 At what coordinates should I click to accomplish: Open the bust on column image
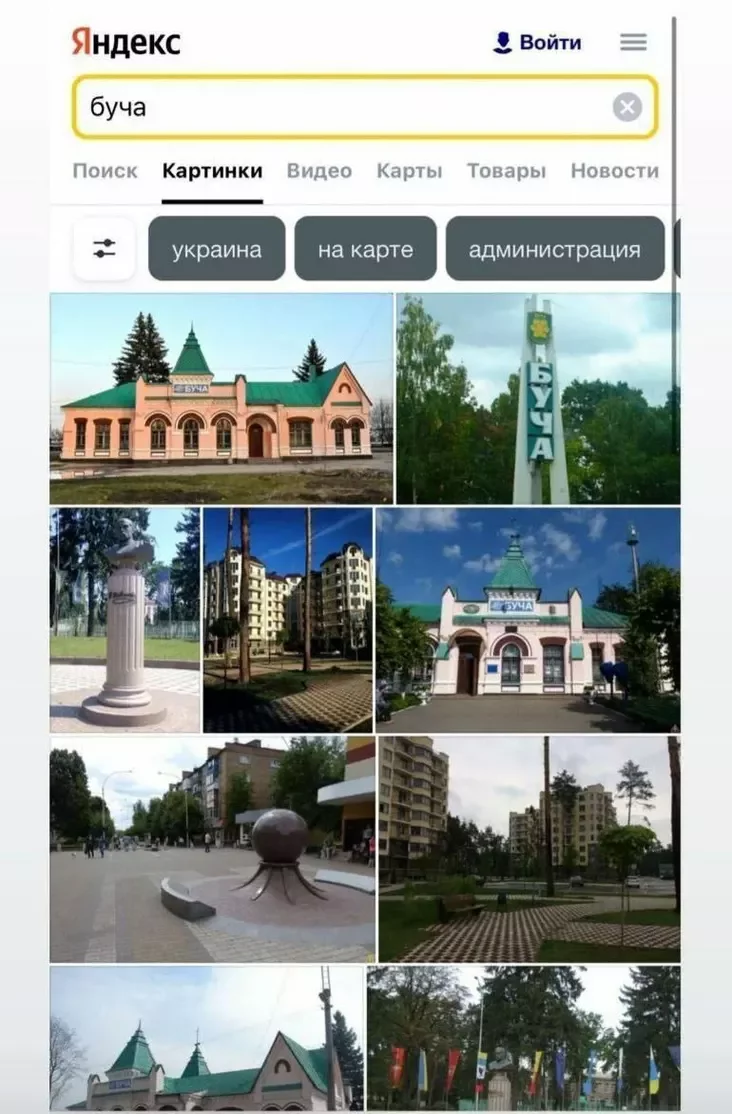125,620
